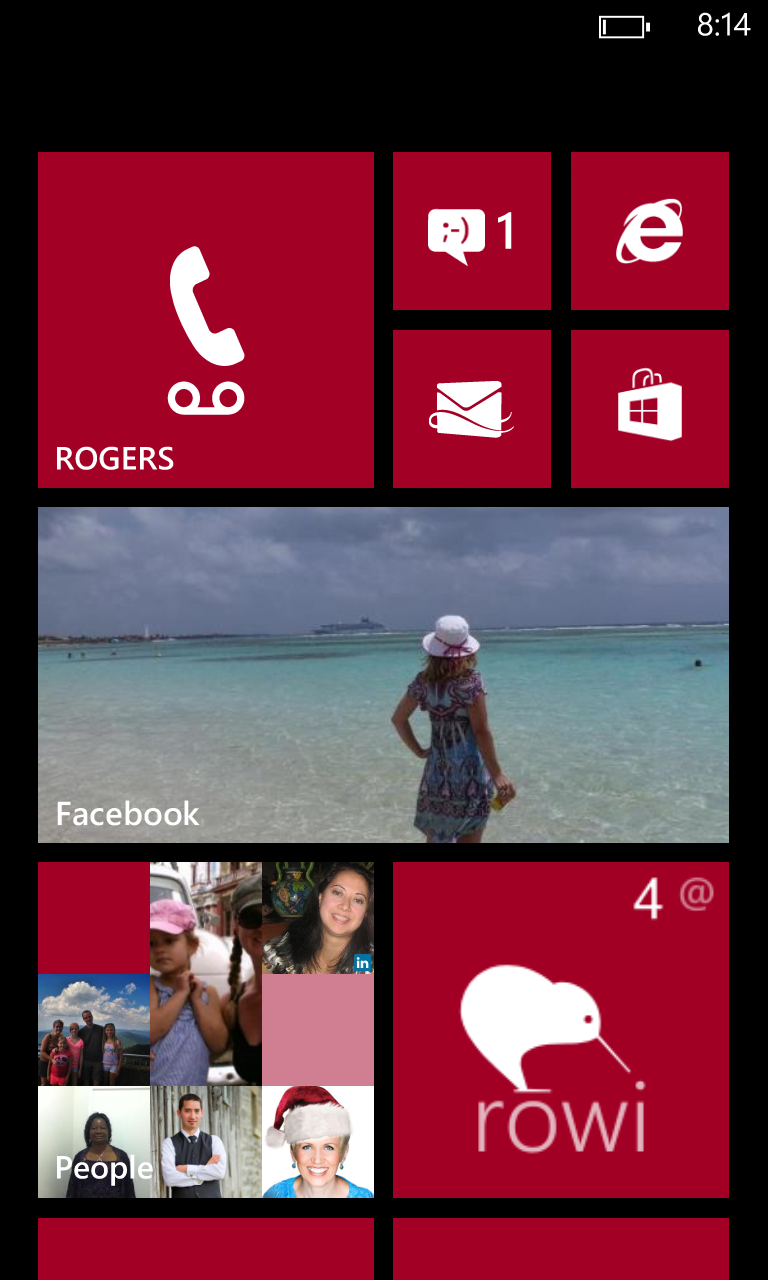The height and width of the screenshot is (1280, 768).
Task: Open the Facebook tile
Action: click(x=383, y=675)
